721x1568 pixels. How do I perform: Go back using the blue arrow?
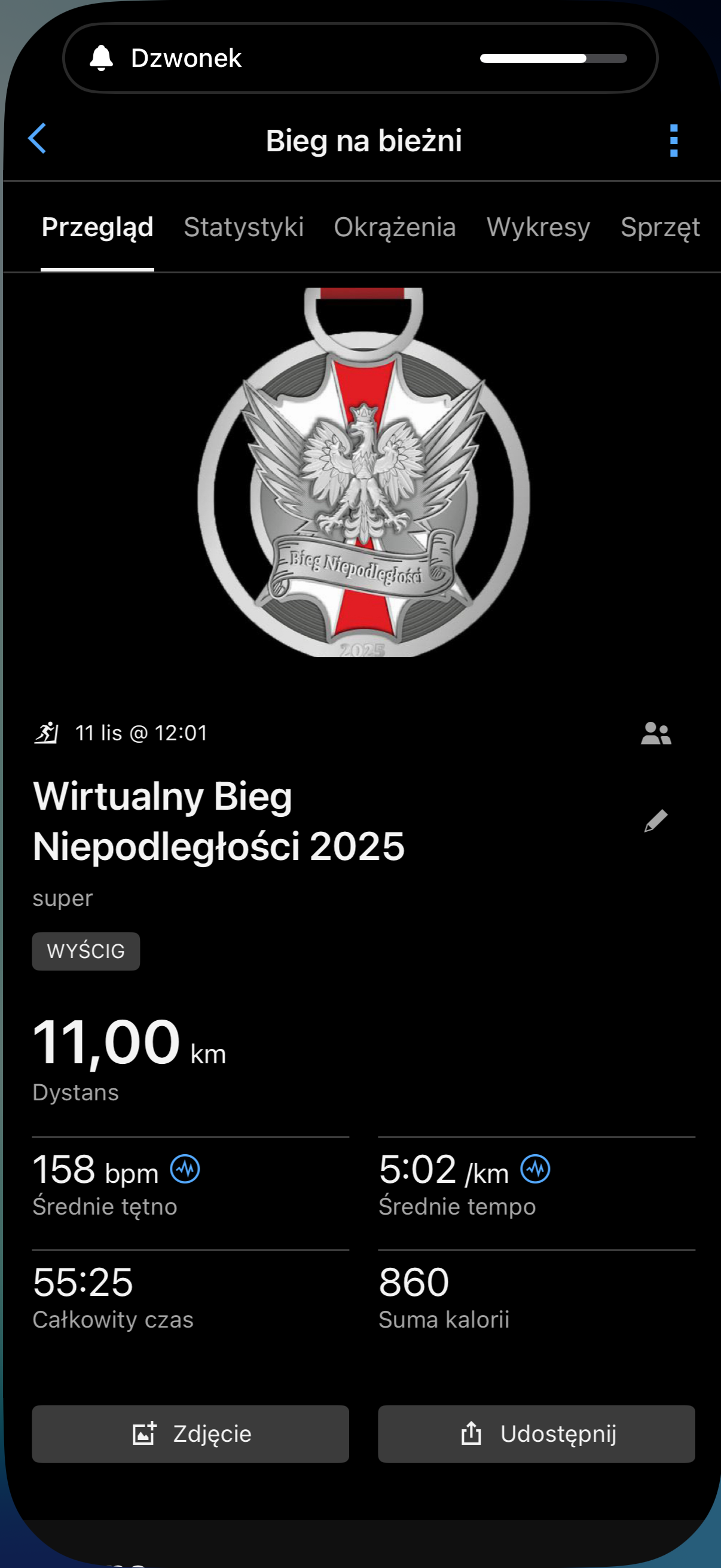[38, 139]
